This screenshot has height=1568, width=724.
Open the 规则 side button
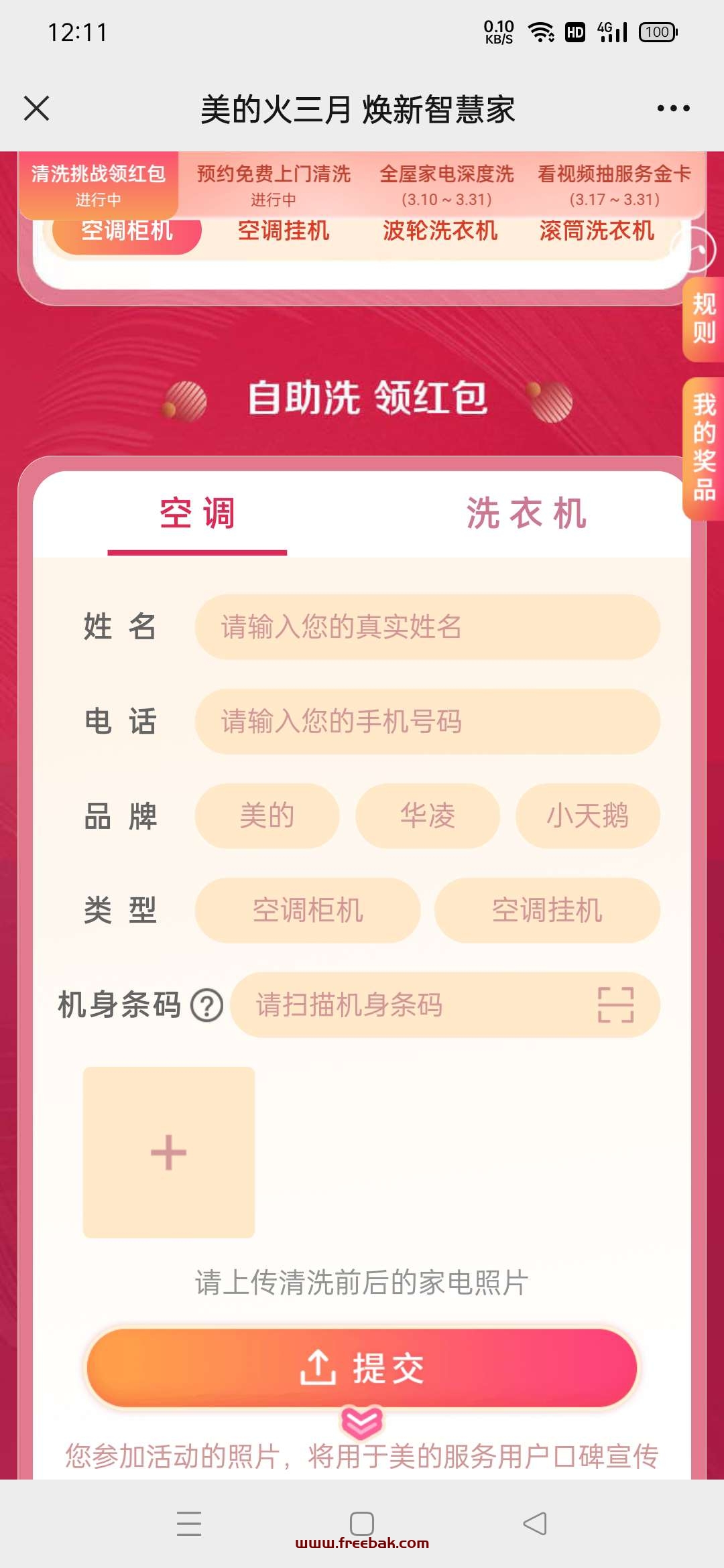(703, 319)
